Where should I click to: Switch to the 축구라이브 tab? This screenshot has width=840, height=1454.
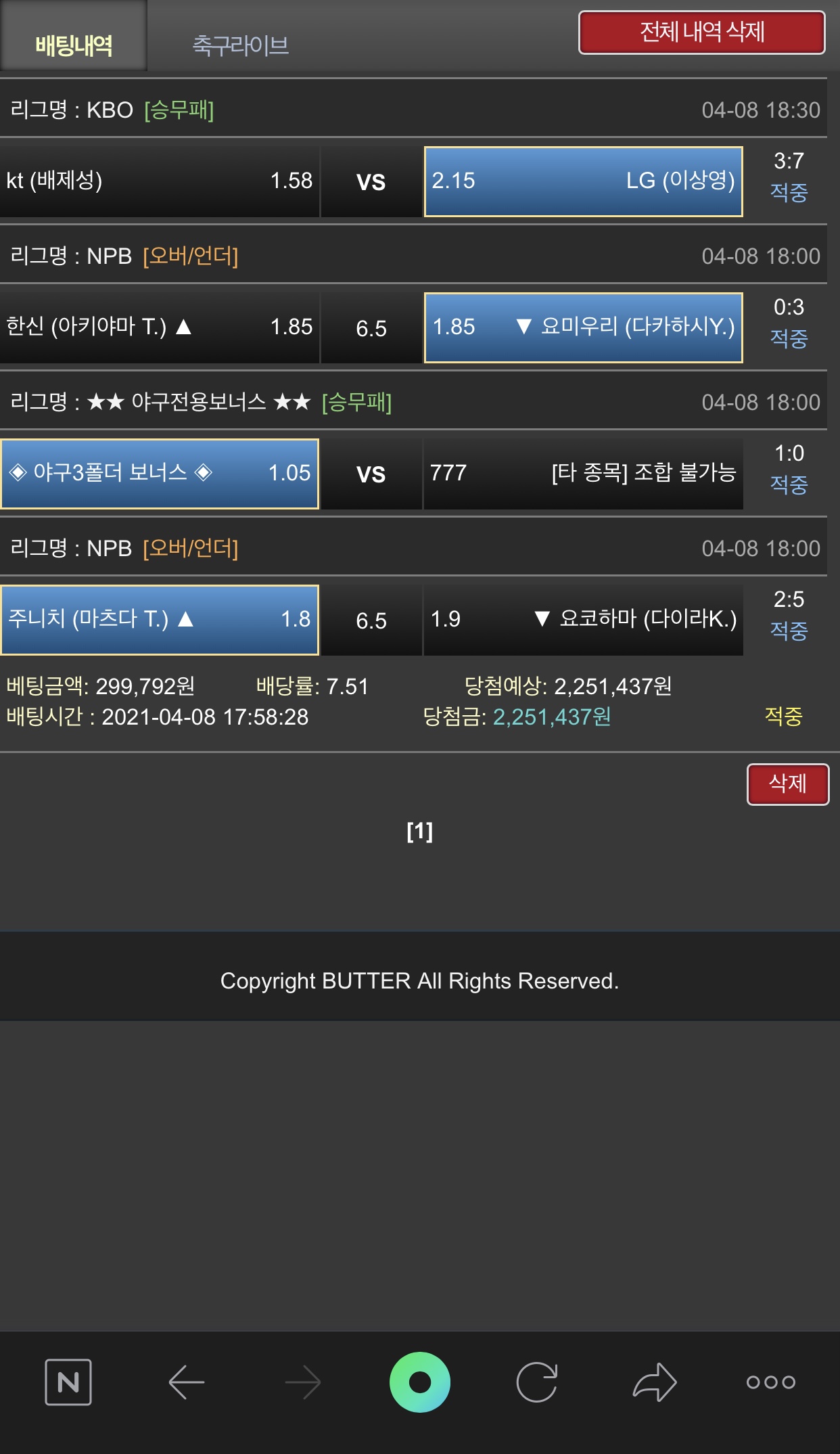[241, 45]
